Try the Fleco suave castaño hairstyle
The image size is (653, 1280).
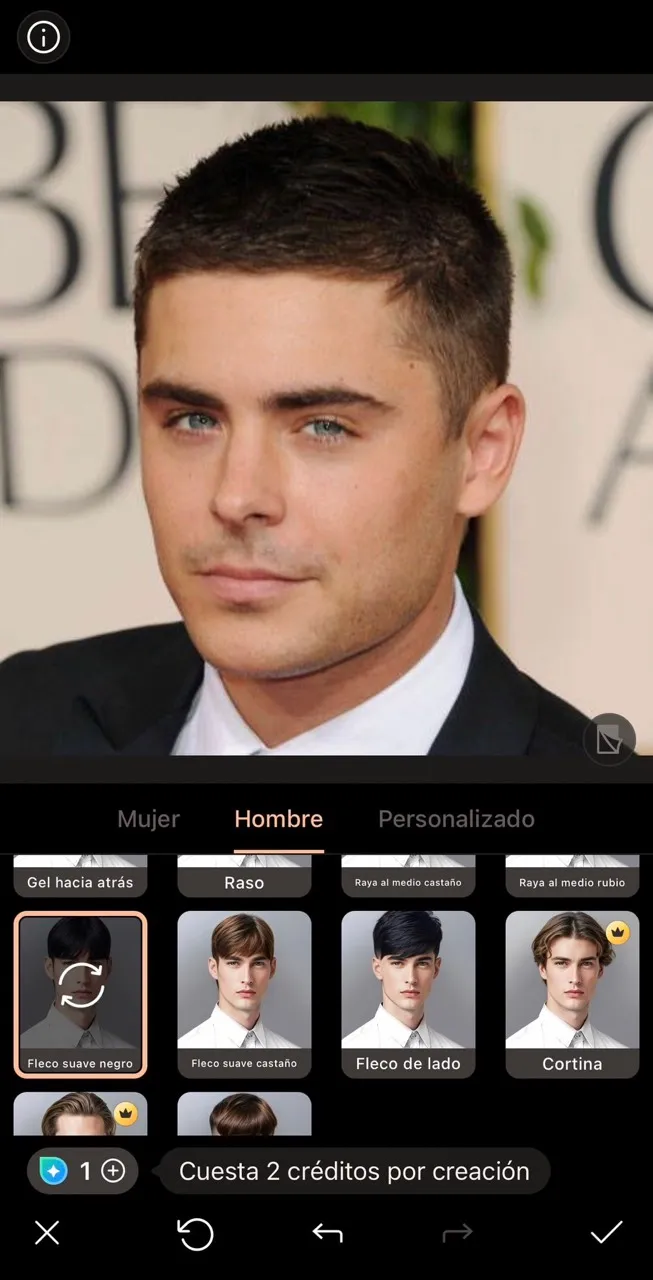244,992
